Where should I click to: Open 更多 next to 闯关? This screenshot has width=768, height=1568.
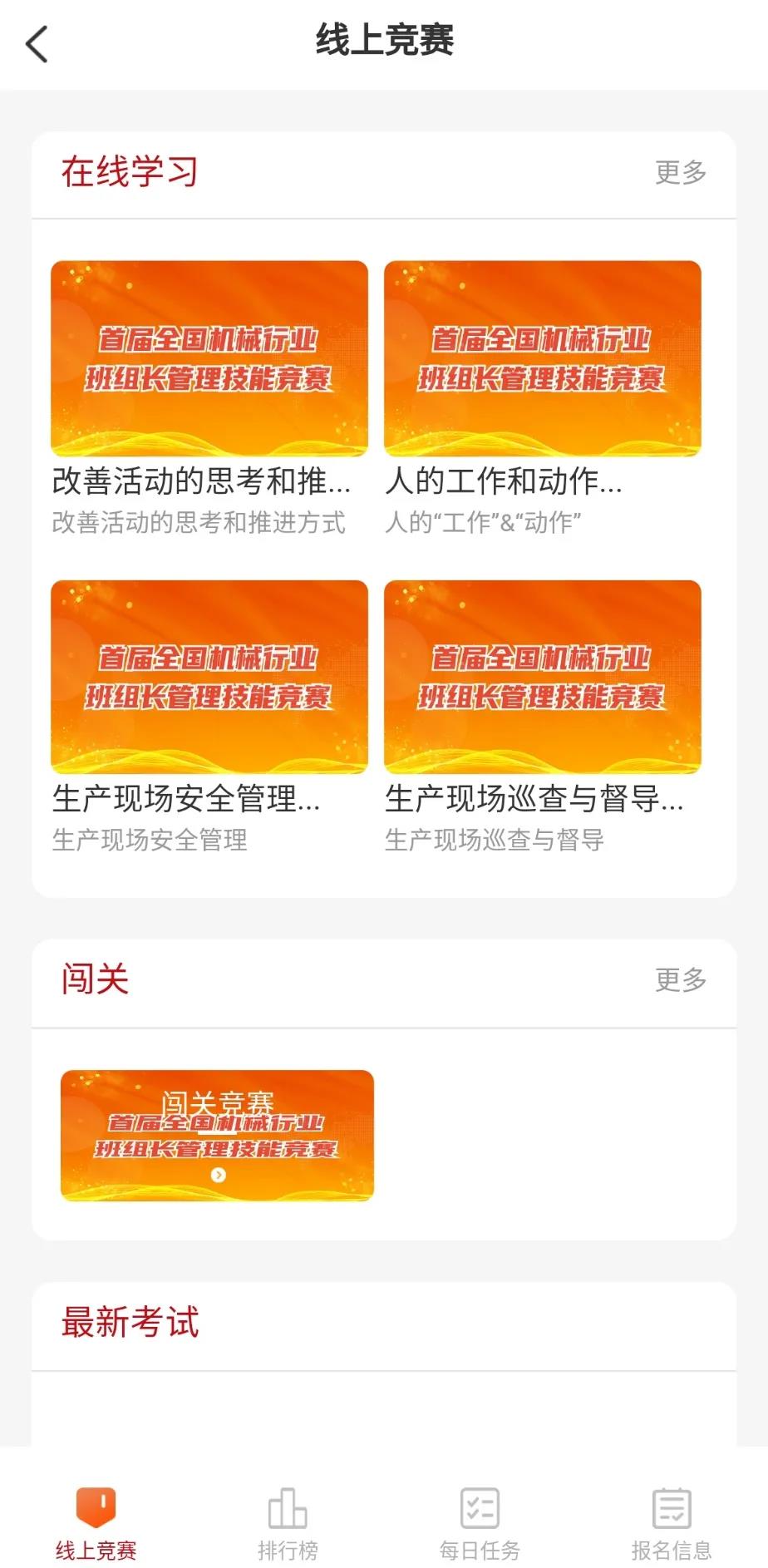pos(681,979)
